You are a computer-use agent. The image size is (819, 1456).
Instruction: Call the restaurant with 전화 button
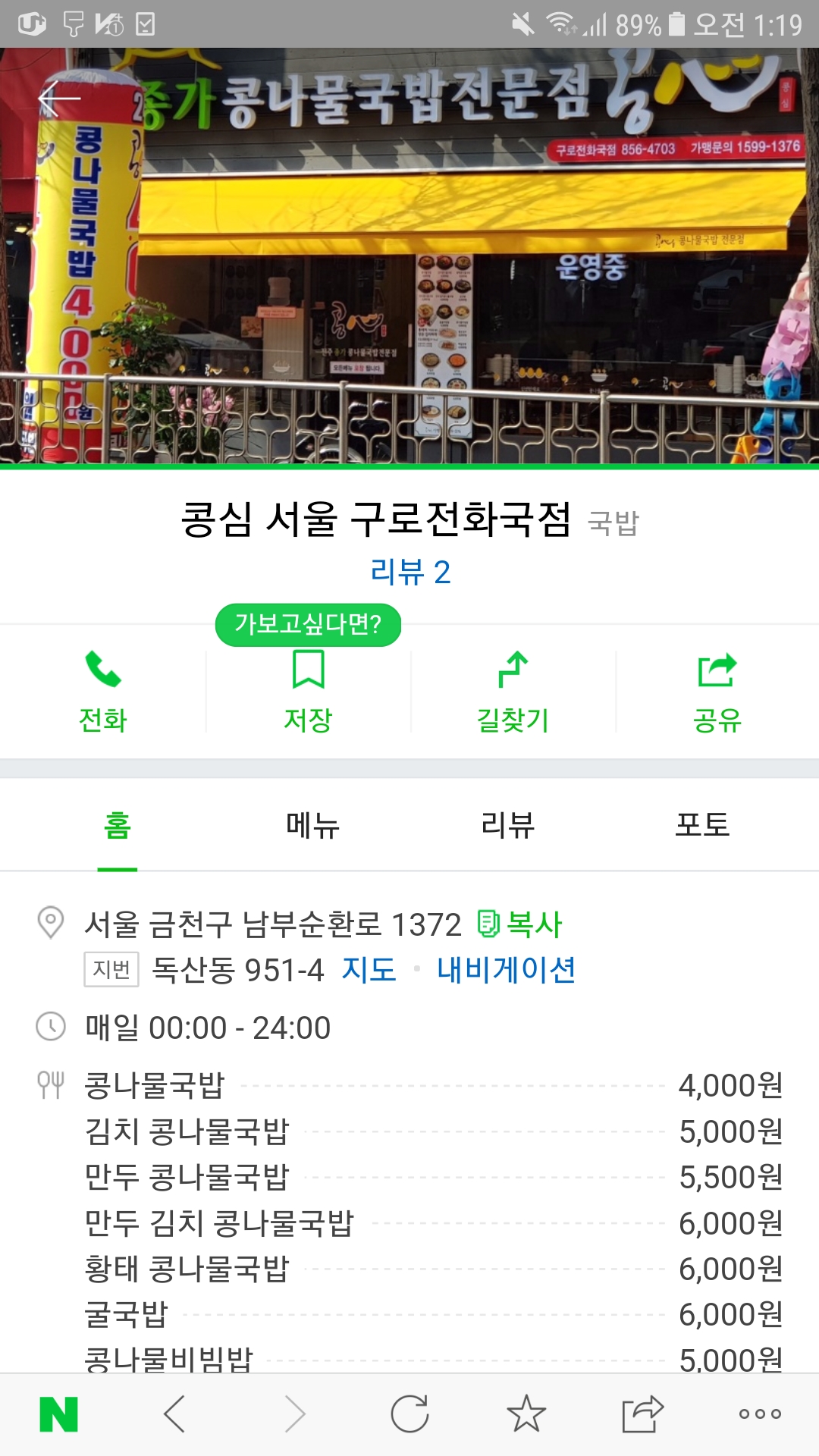coord(103,692)
